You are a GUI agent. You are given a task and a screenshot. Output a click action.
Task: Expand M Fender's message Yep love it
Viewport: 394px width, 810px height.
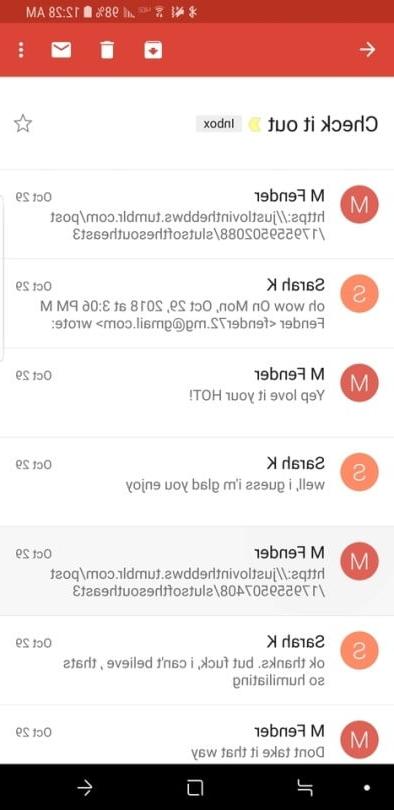coord(197,393)
